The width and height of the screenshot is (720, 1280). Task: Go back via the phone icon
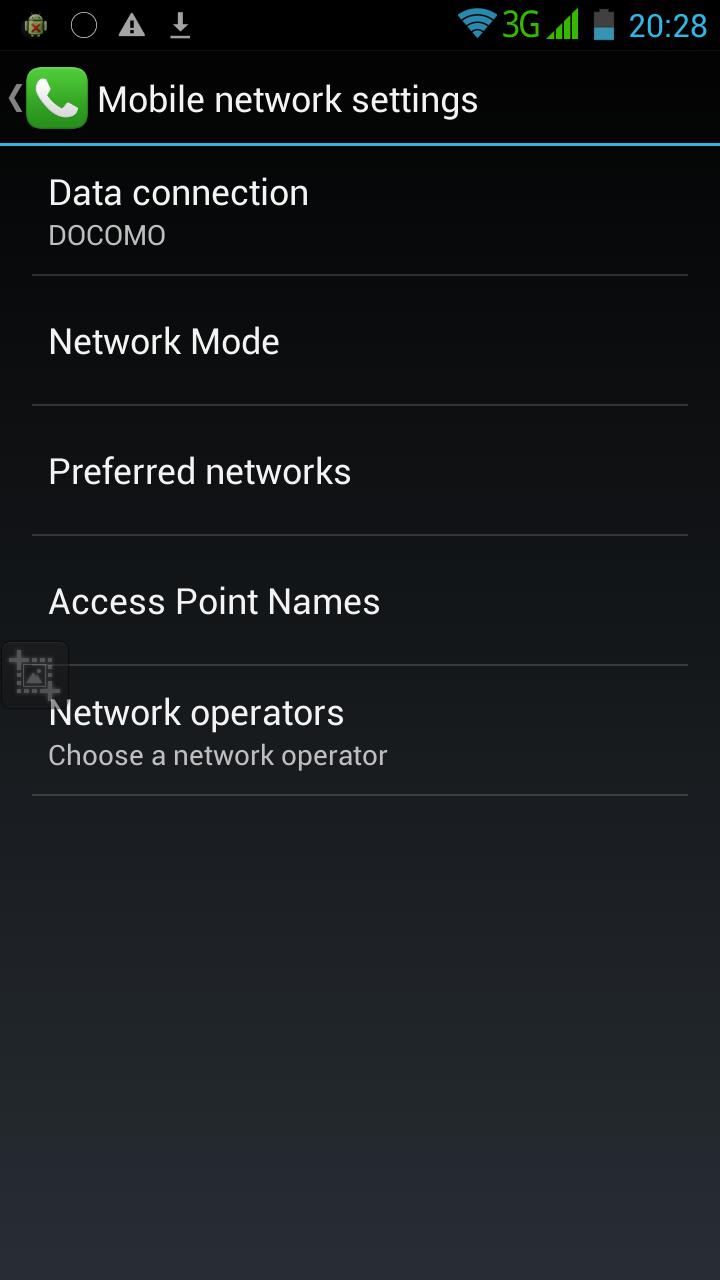[x=55, y=99]
